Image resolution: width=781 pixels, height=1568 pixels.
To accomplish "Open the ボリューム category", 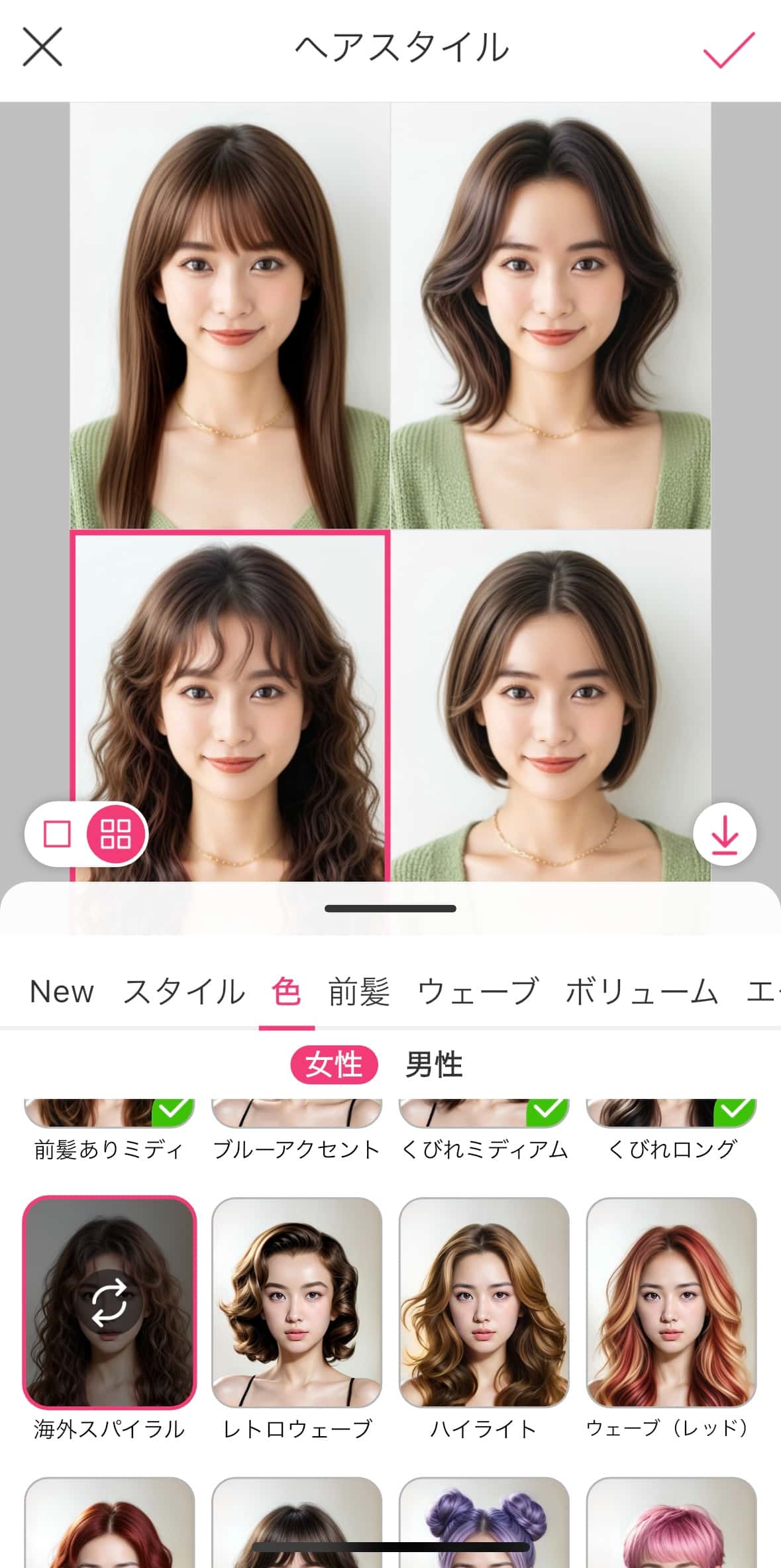I will pyautogui.click(x=641, y=991).
